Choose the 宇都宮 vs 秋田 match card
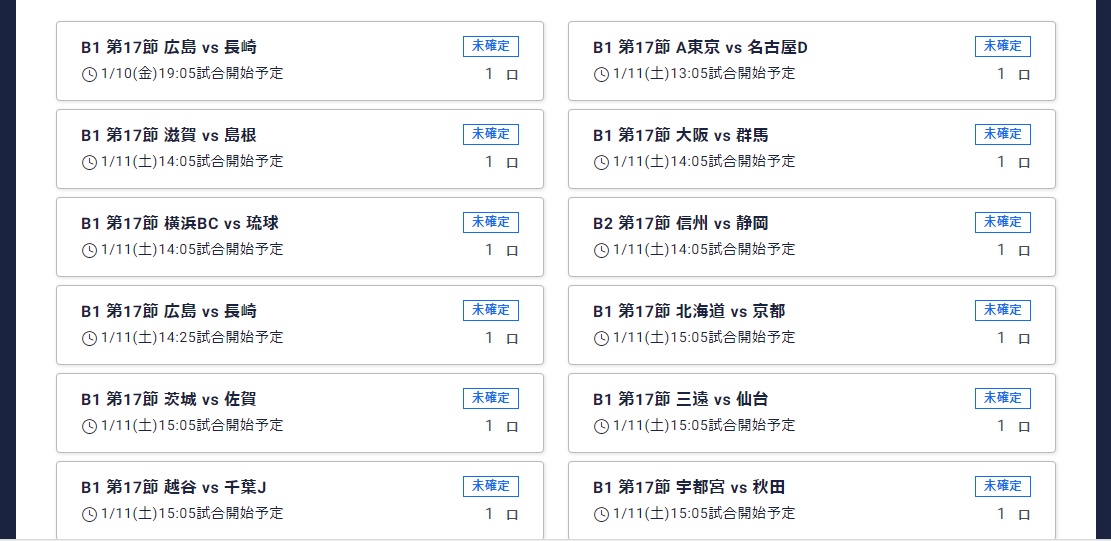 pos(811,500)
